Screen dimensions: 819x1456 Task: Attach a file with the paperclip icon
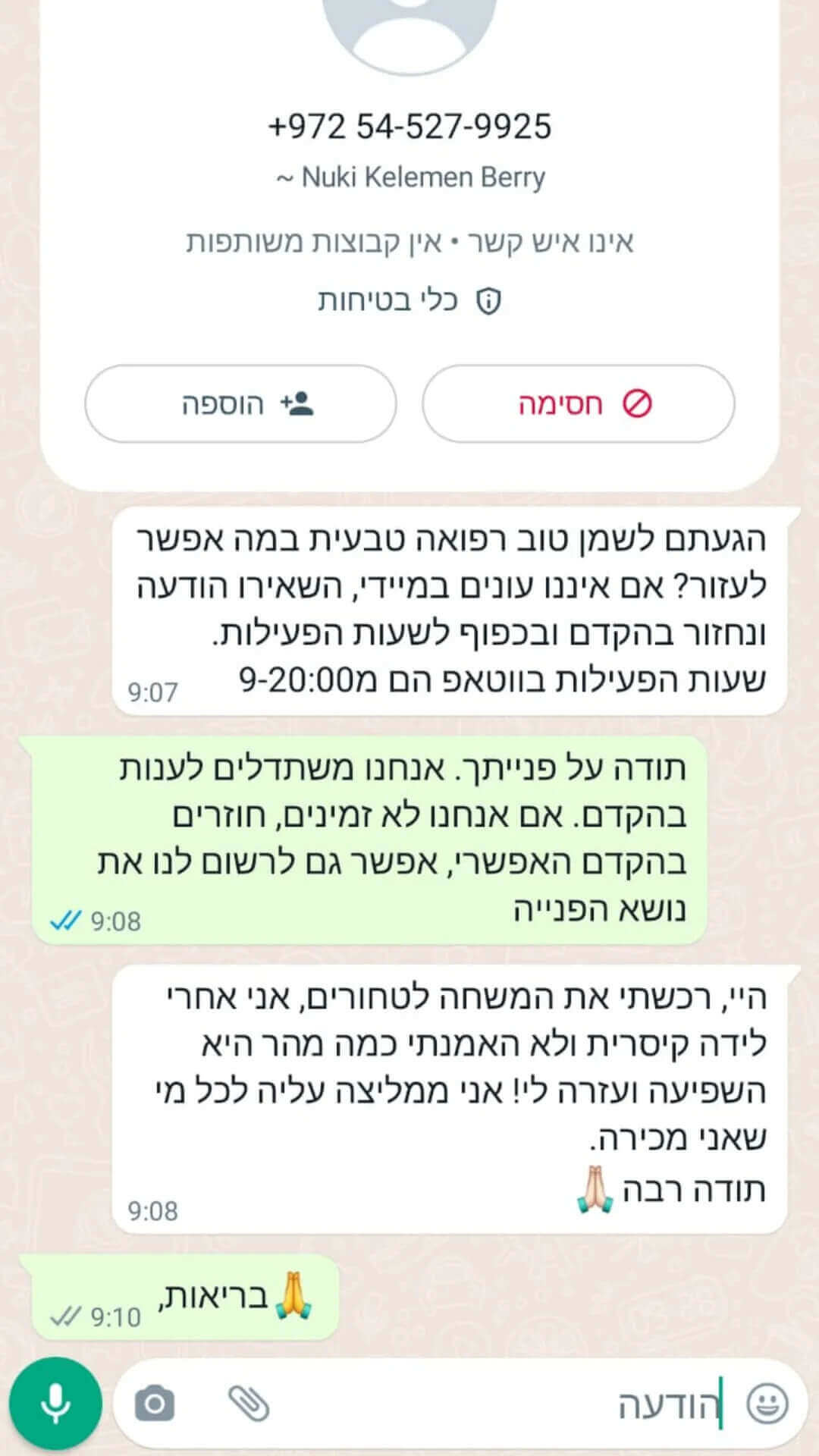[x=249, y=1403]
